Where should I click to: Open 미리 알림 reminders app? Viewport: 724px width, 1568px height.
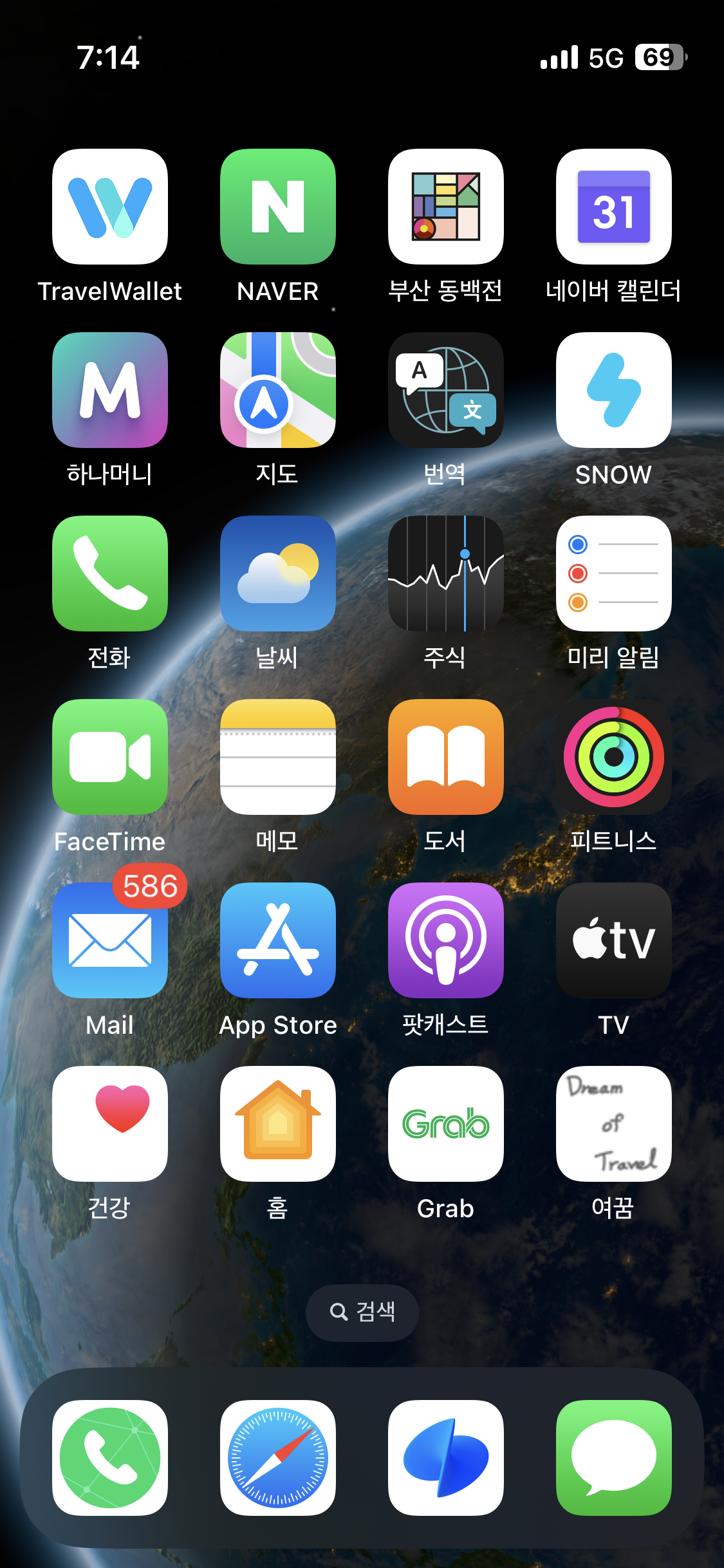coord(613,574)
